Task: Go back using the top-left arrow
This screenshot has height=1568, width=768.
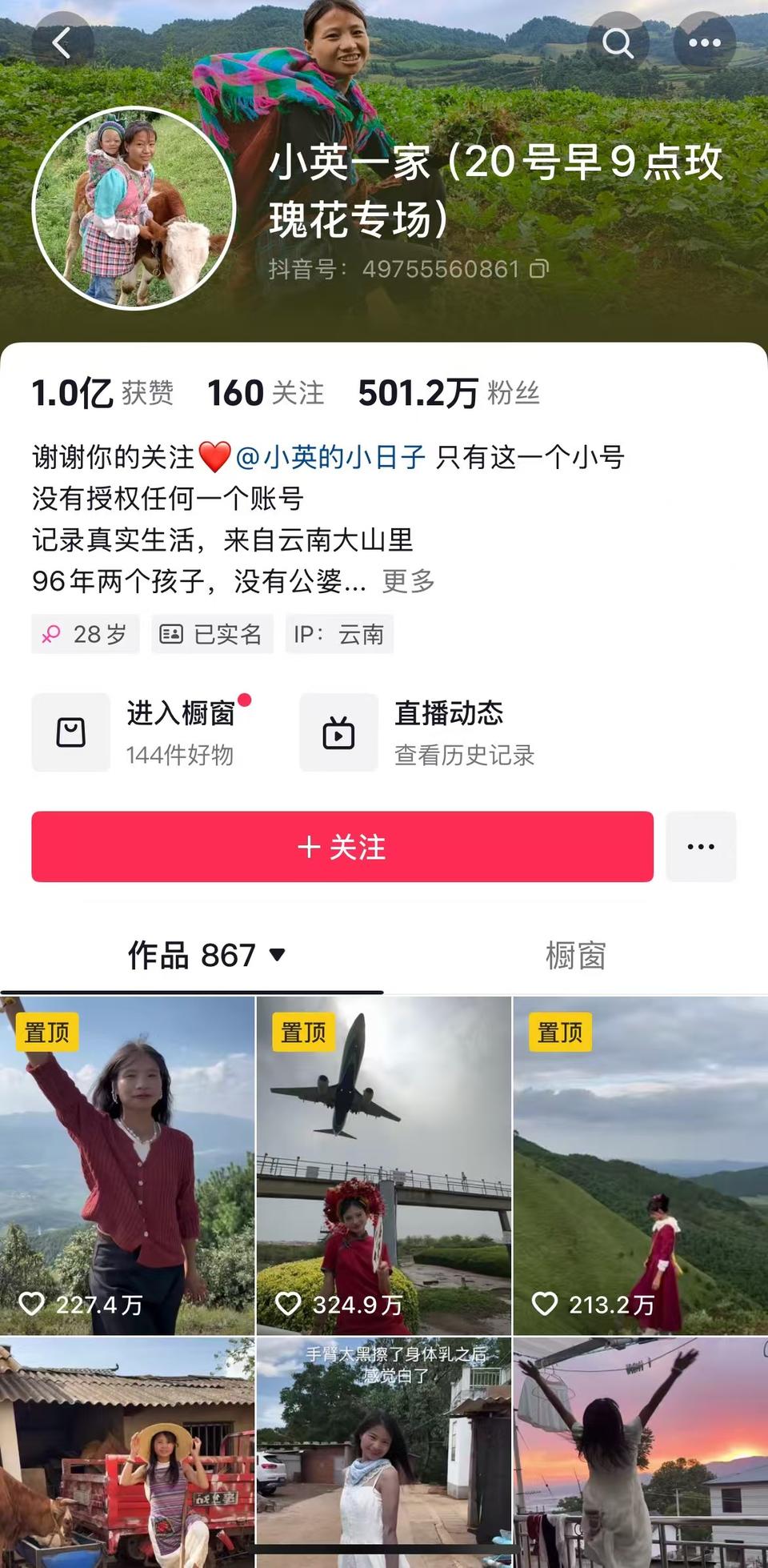Action: 62,42
